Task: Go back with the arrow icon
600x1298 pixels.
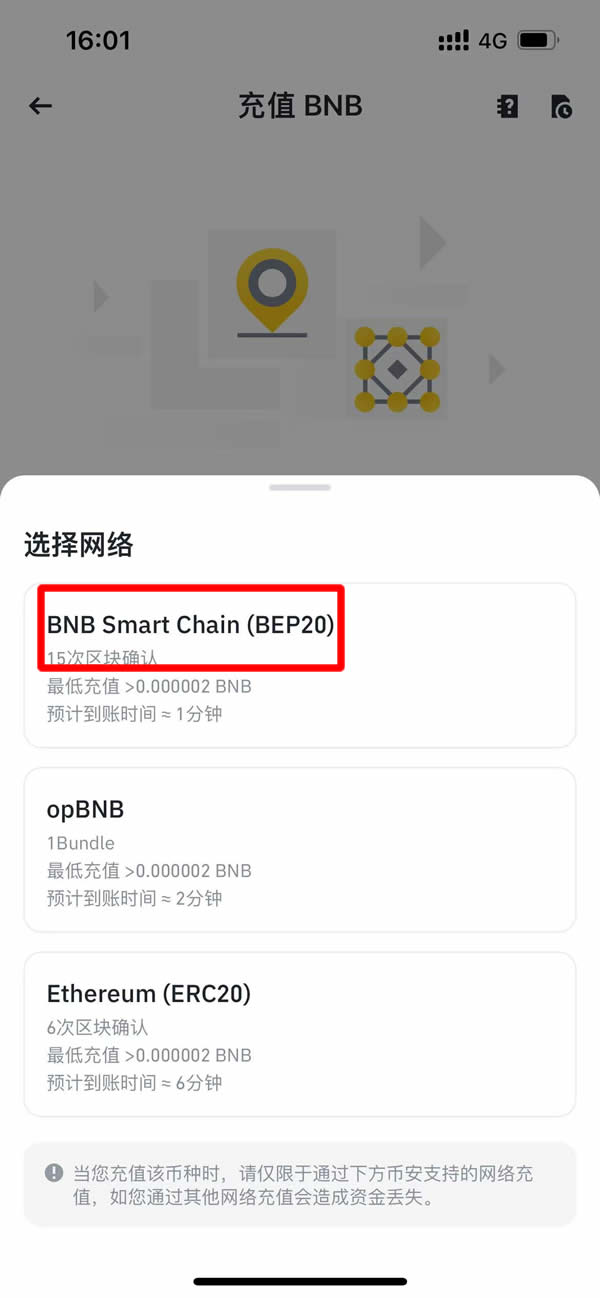Action: 40,105
